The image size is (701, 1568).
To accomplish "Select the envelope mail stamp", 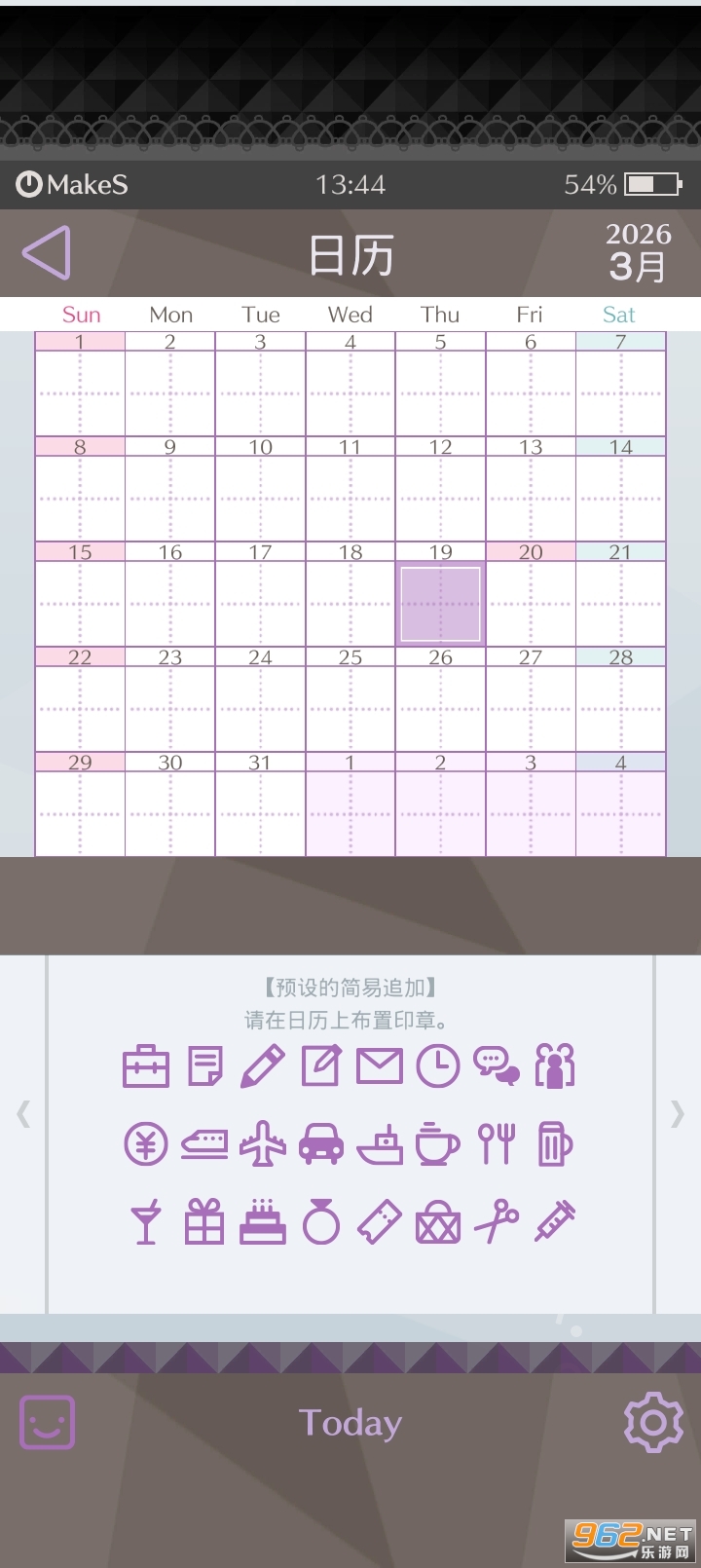I will (381, 1065).
